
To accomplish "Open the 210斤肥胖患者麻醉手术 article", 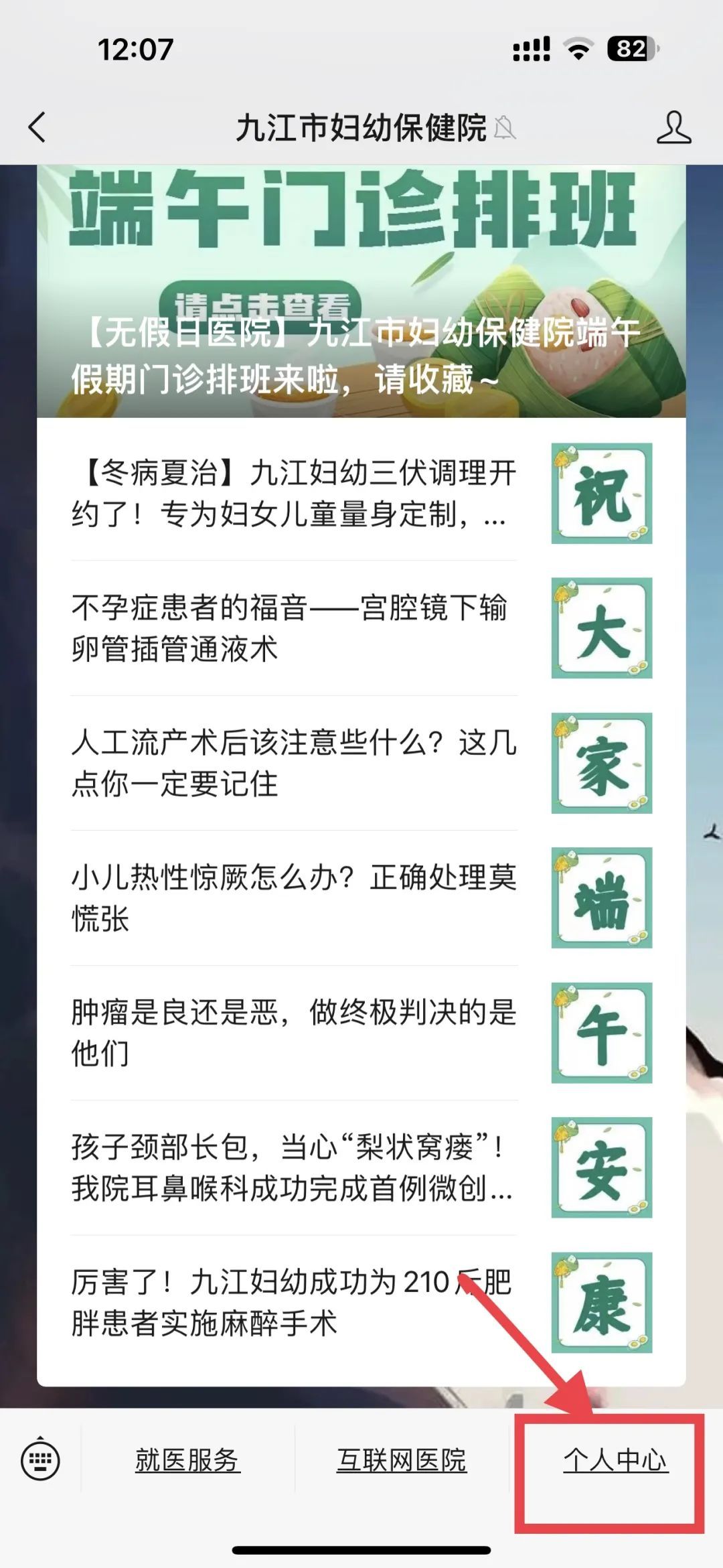I will point(295,1302).
